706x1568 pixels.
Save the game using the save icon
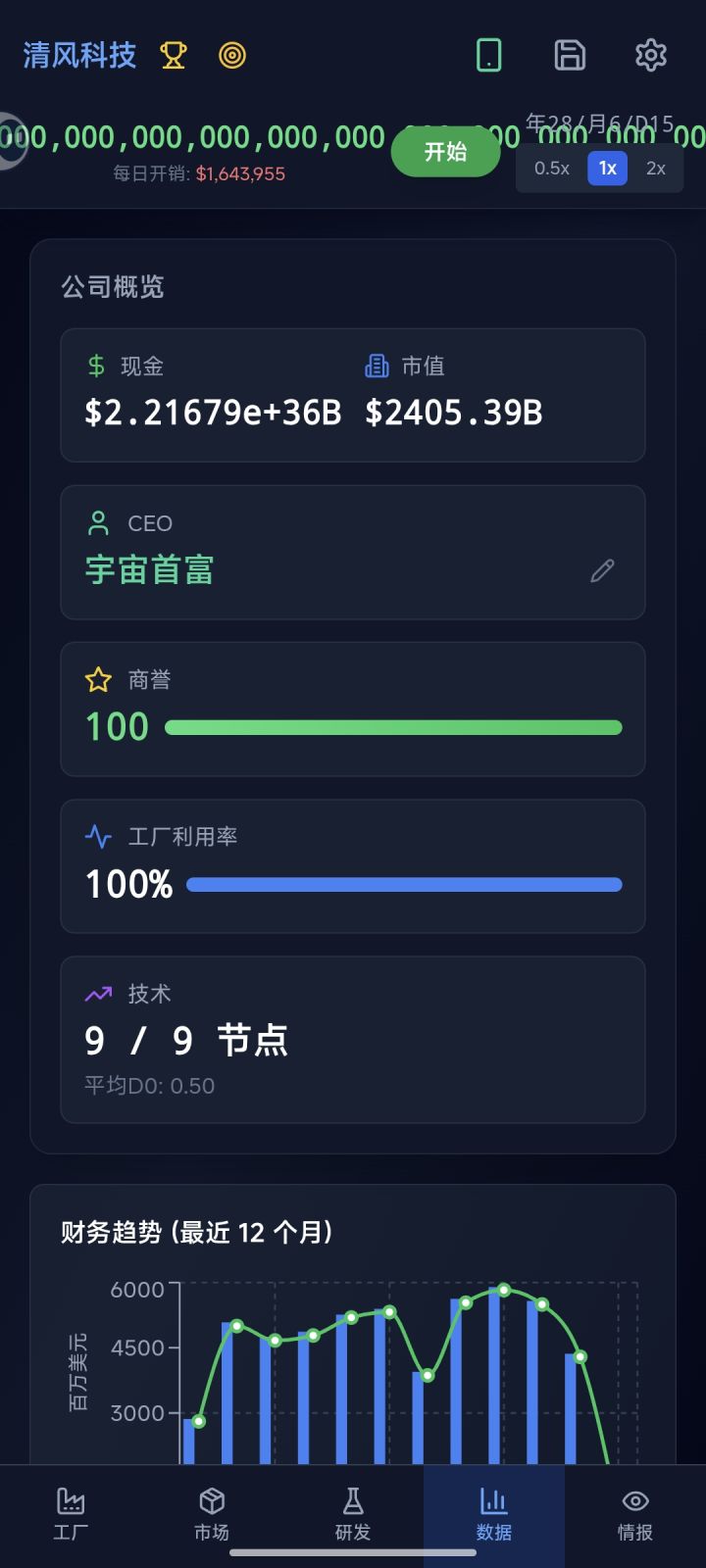pyautogui.click(x=570, y=56)
